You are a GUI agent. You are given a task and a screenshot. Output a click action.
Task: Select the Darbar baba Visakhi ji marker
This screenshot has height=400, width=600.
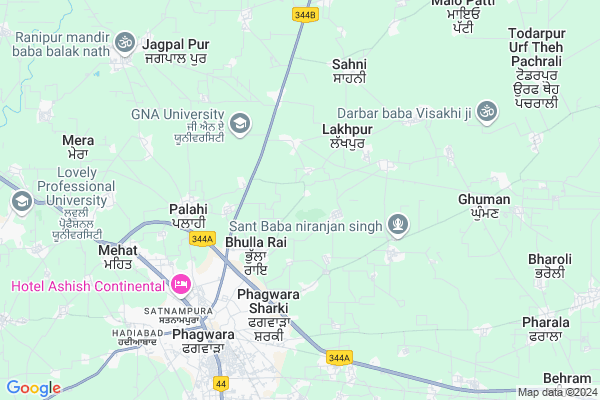(x=486, y=111)
